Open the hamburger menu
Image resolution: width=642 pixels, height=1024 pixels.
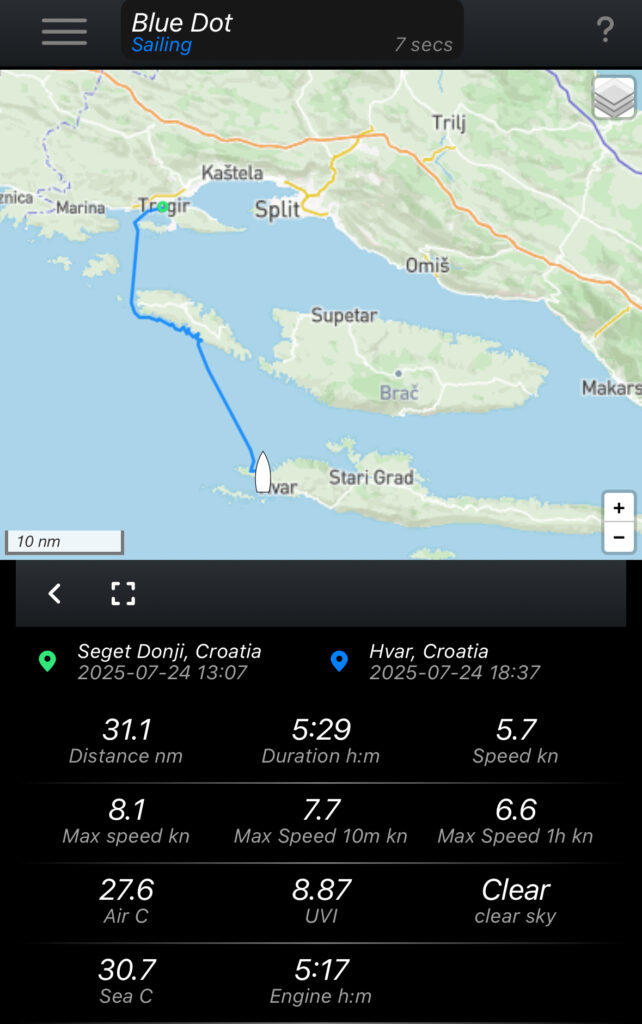click(x=64, y=31)
